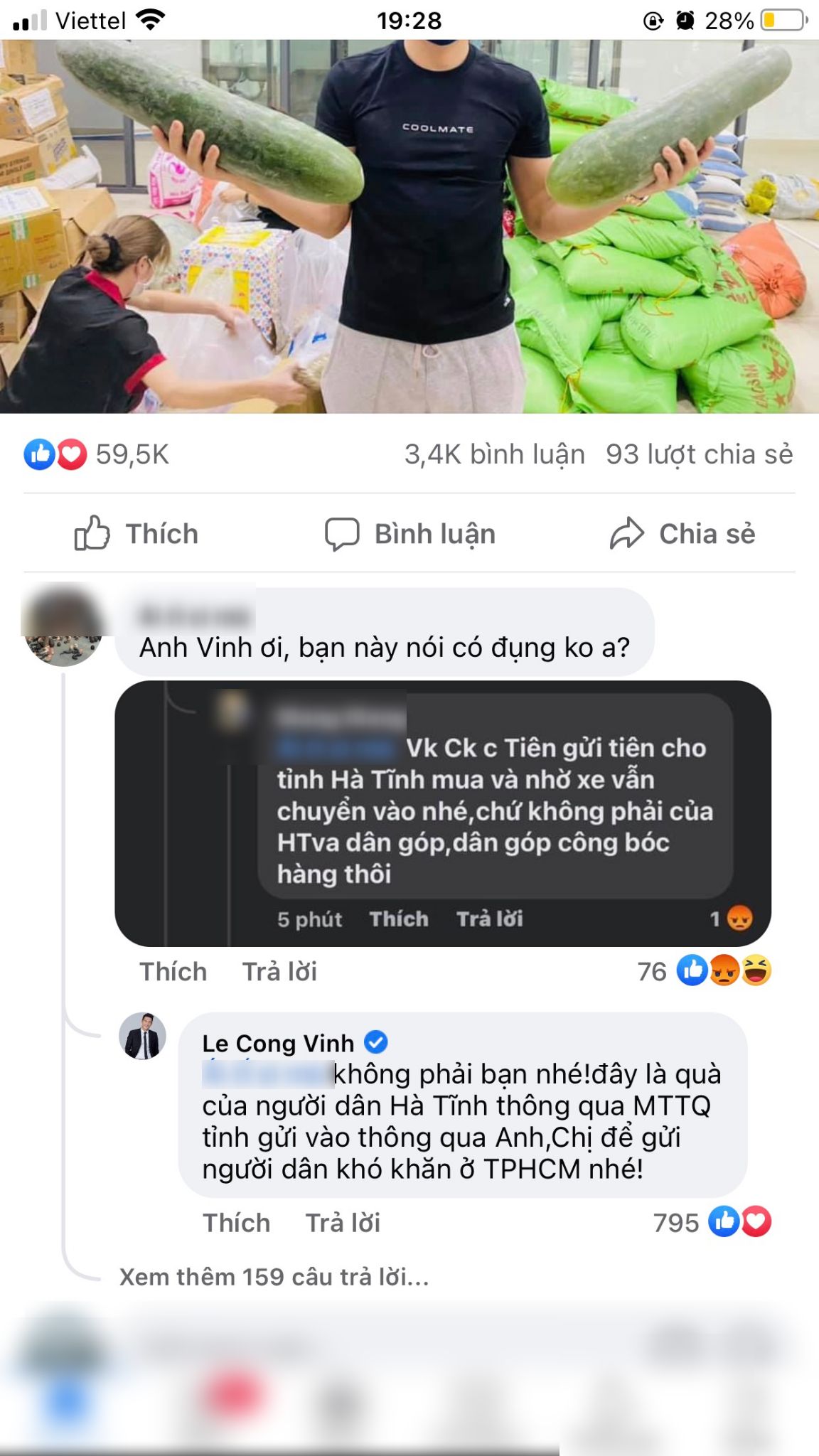Like the "Anh Vinh ơi" comment
Image resolution: width=819 pixels, height=1456 pixels.
click(173, 971)
